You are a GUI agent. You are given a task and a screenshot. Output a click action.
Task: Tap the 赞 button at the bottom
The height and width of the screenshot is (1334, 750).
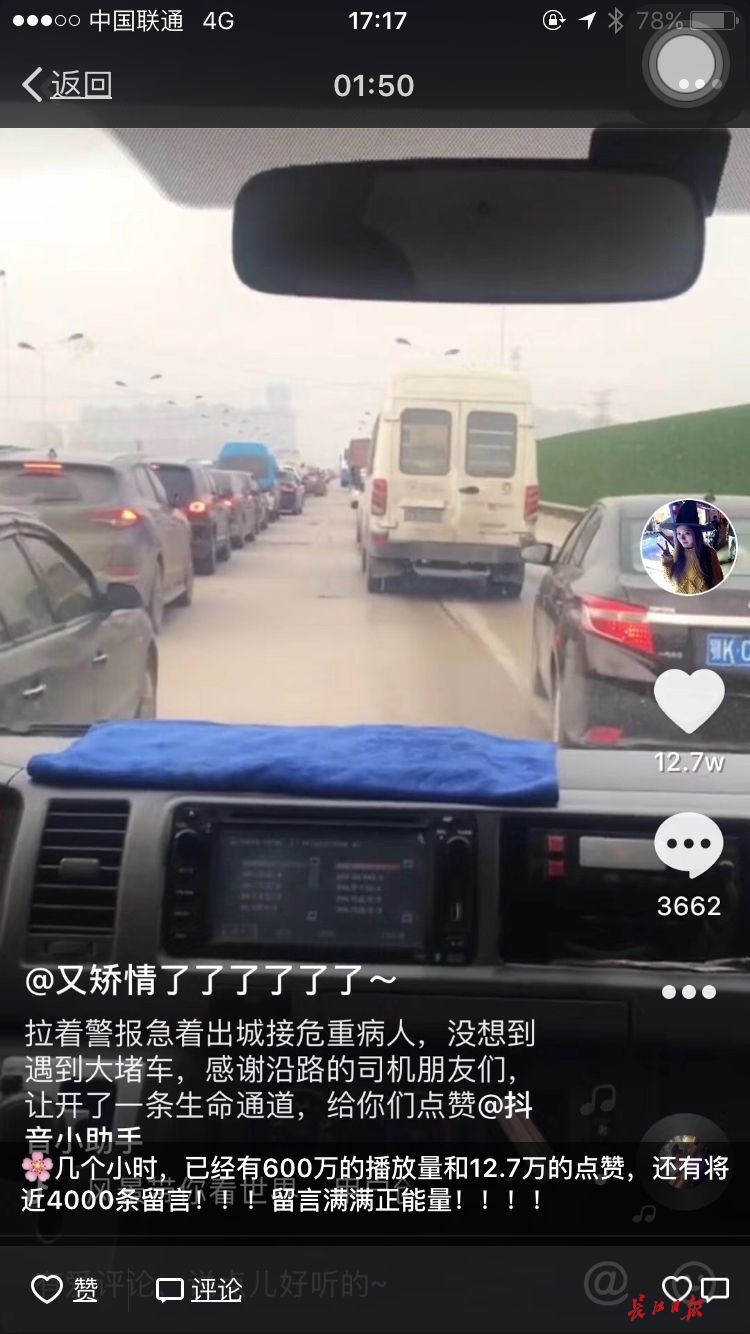click(x=66, y=1290)
